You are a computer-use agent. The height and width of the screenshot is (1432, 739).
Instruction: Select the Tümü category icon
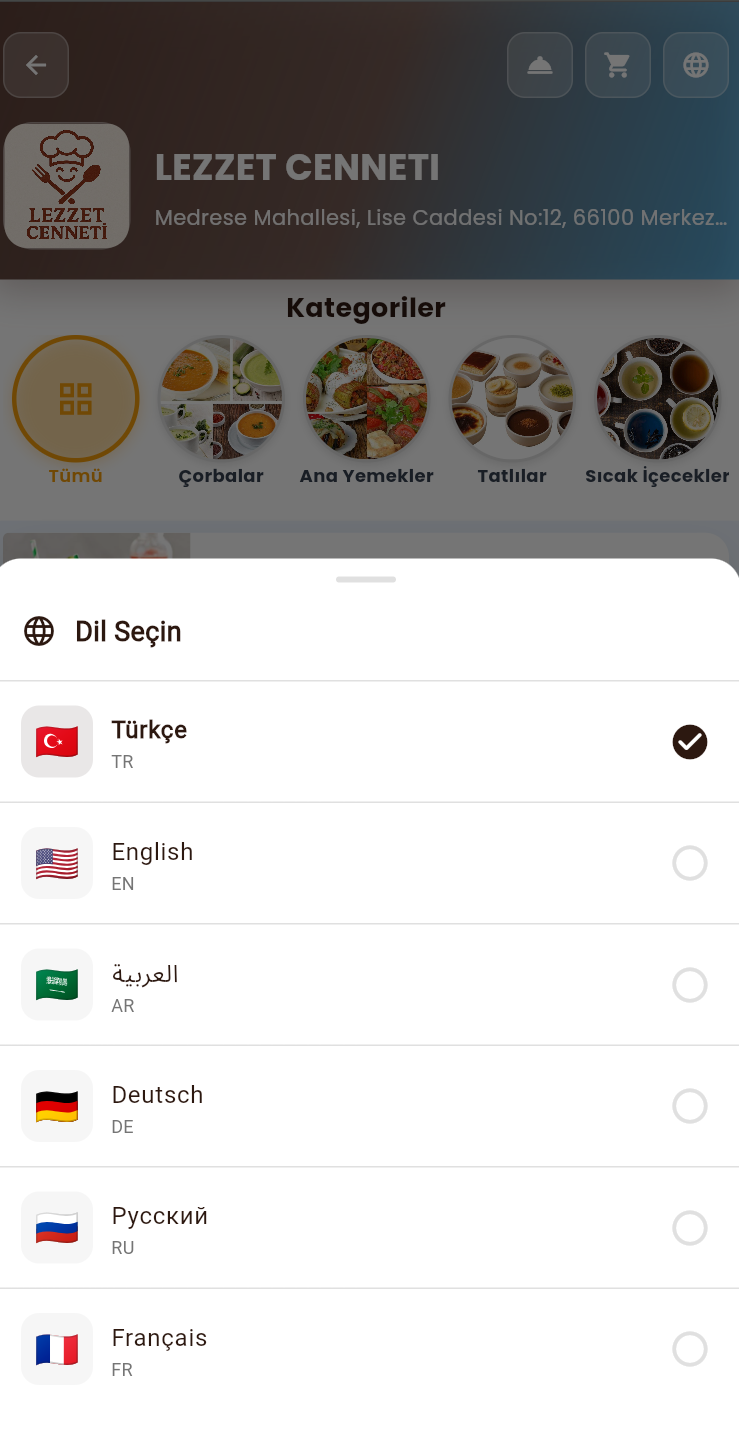(x=75, y=398)
